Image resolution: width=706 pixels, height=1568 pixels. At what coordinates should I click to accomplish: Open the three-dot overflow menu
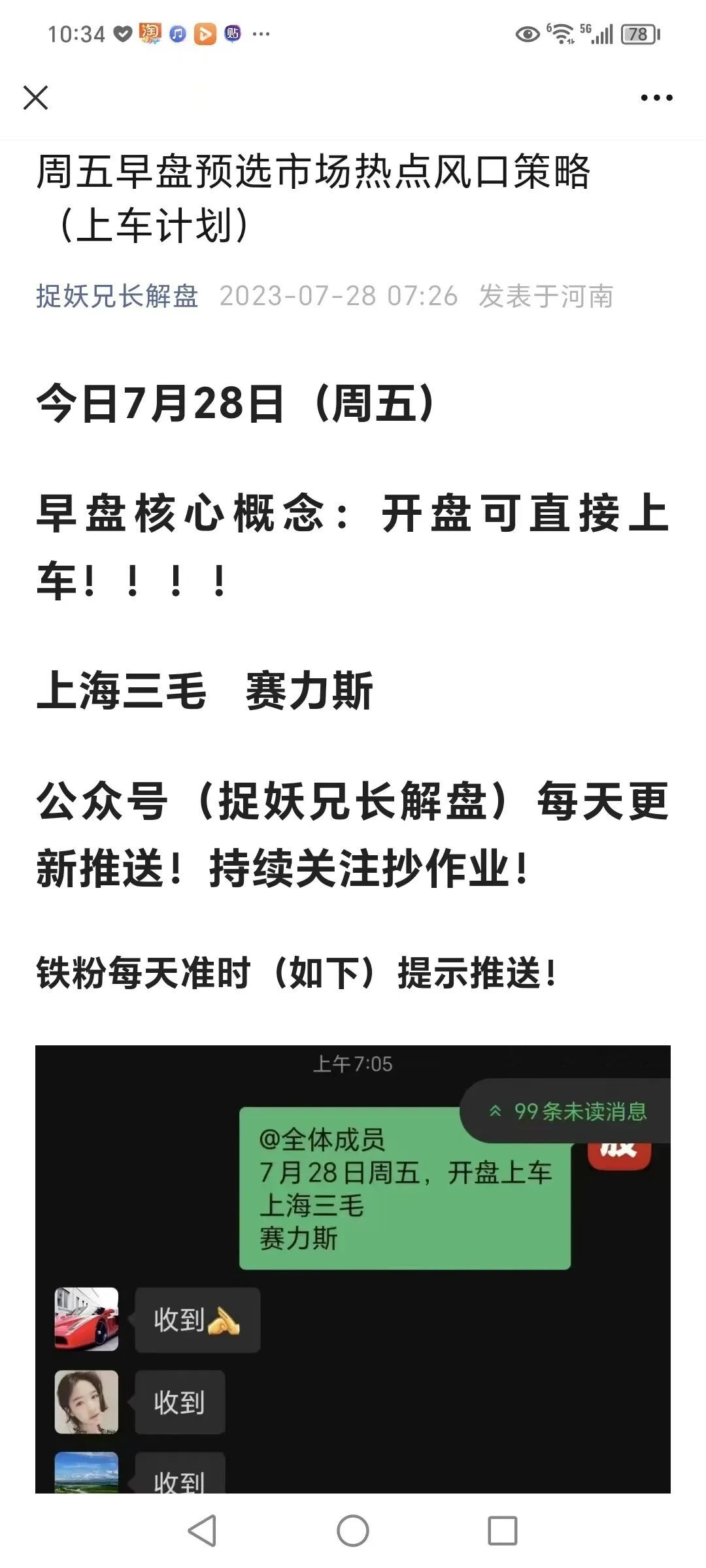(x=656, y=98)
